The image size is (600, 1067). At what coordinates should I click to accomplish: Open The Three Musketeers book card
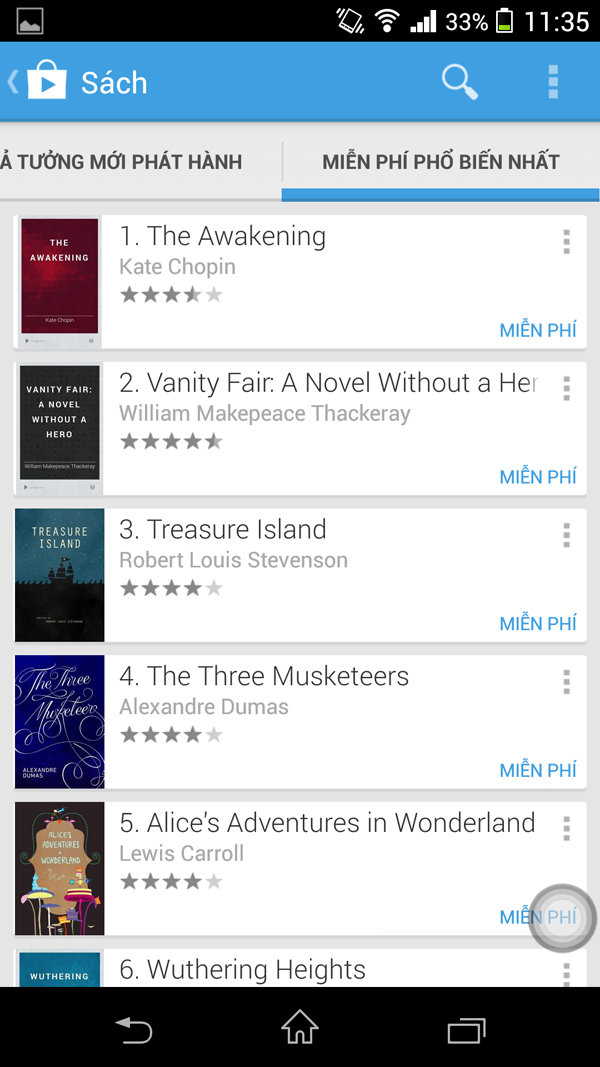coord(300,722)
